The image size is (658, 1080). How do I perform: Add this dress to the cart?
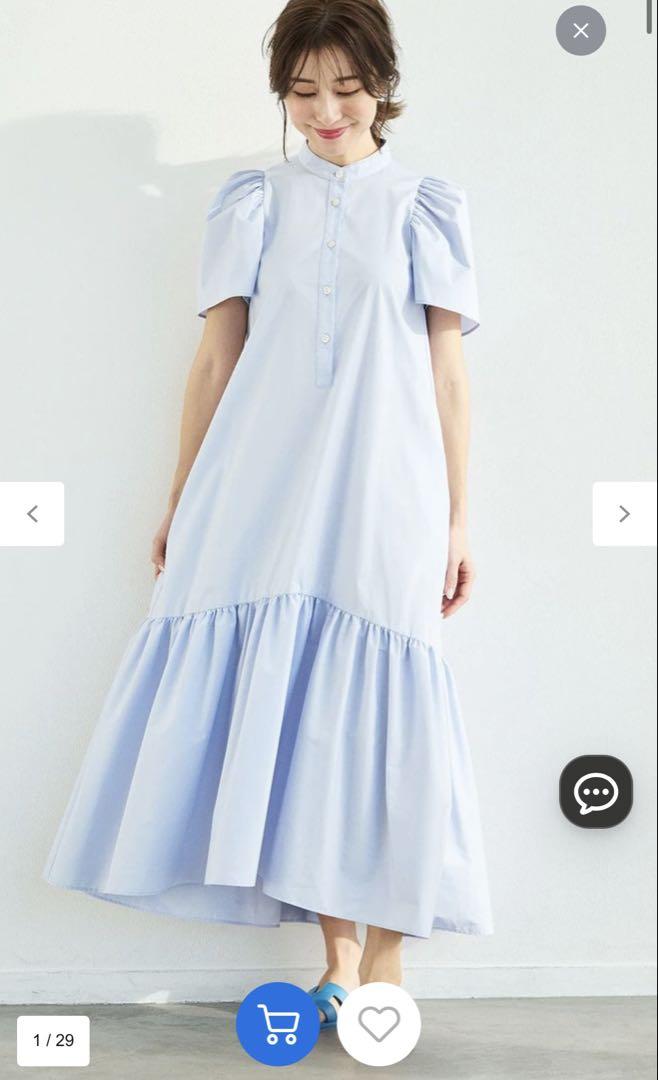click(278, 1024)
